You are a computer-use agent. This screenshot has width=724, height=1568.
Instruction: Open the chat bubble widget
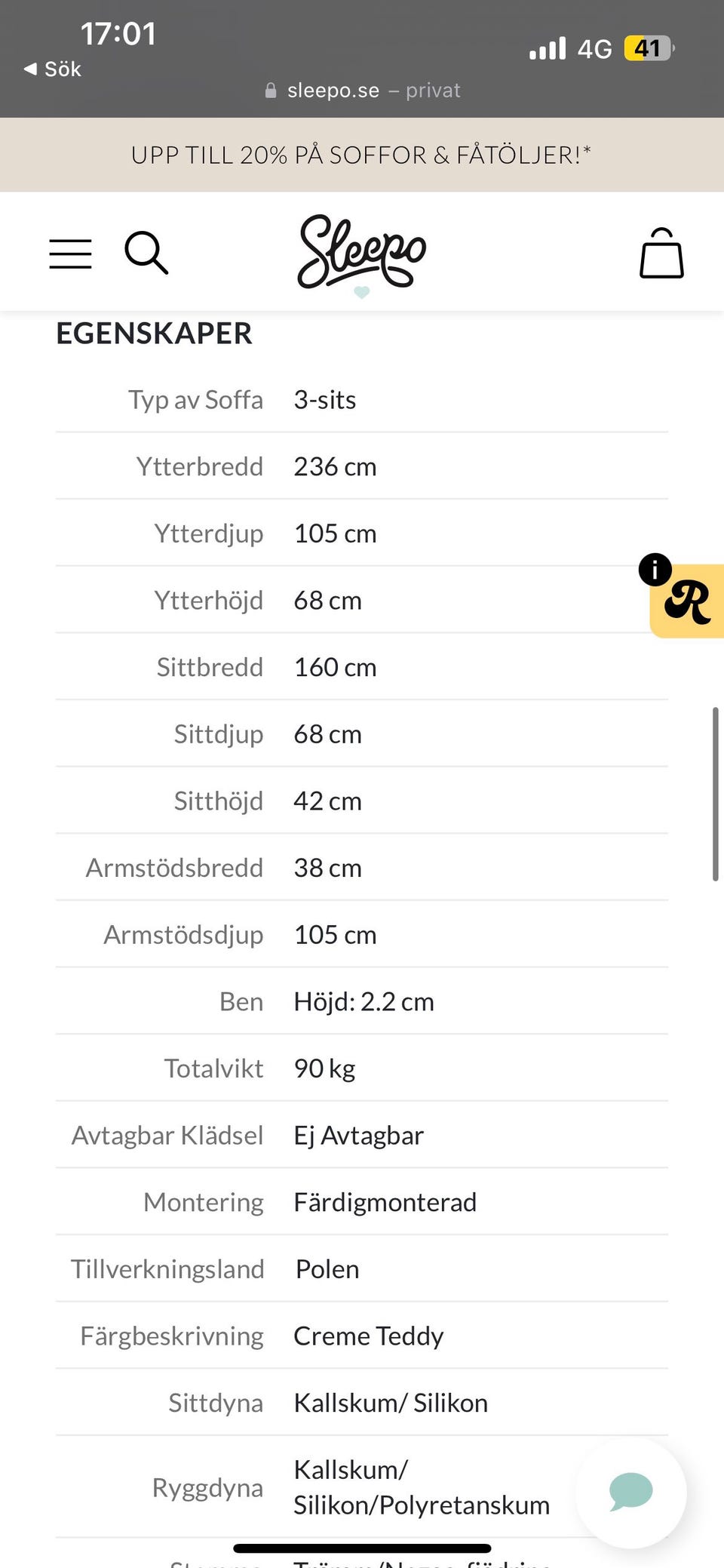[630, 1491]
